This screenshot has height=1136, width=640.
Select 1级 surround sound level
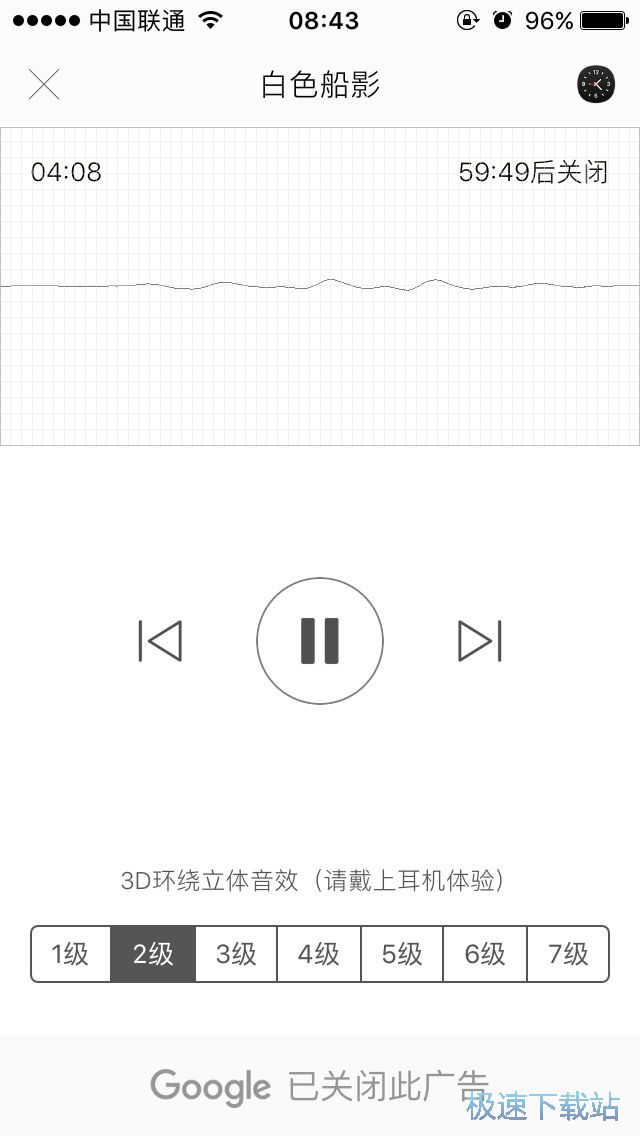tap(71, 954)
